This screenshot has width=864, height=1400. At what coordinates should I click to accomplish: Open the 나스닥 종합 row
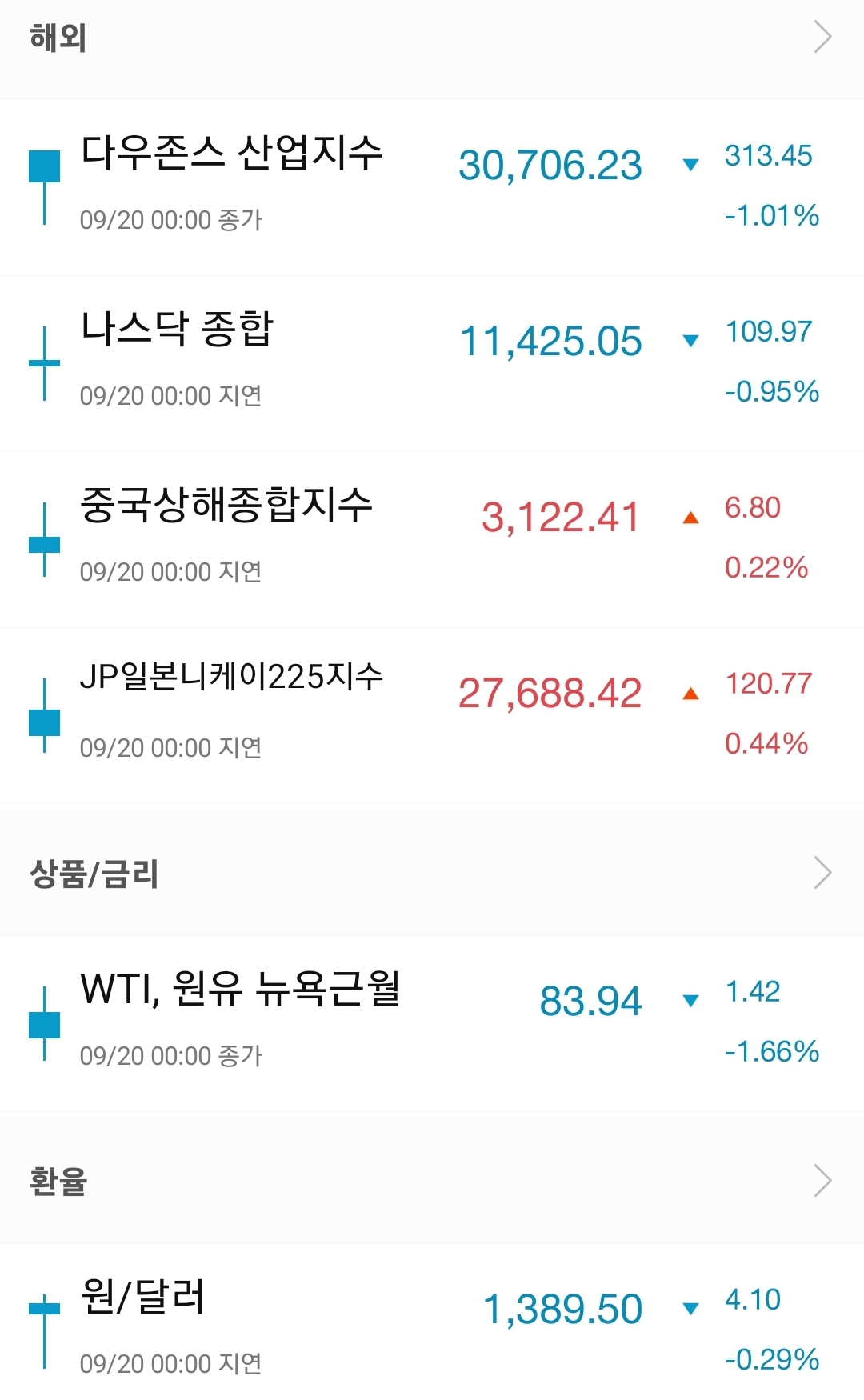[432, 364]
